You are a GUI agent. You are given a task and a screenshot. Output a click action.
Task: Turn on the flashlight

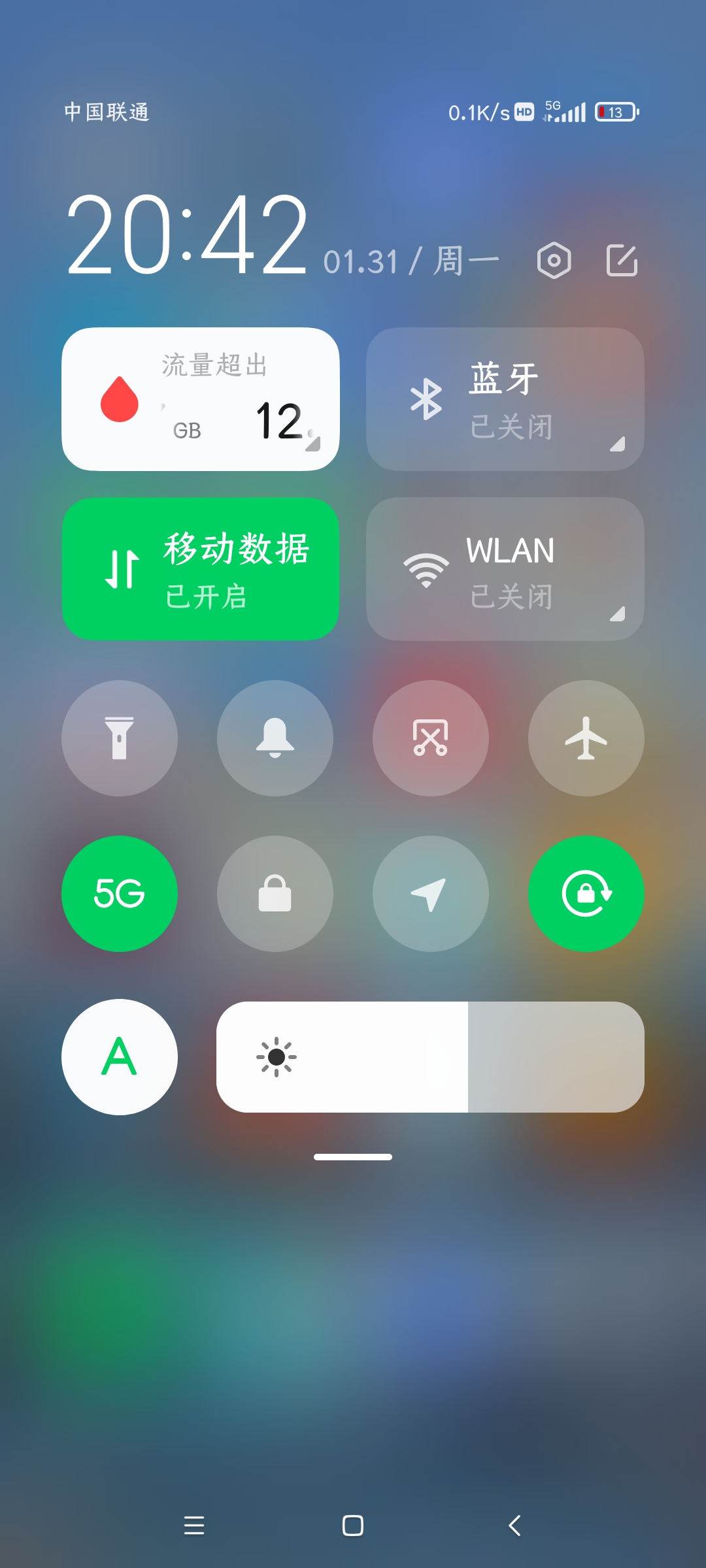(x=120, y=738)
